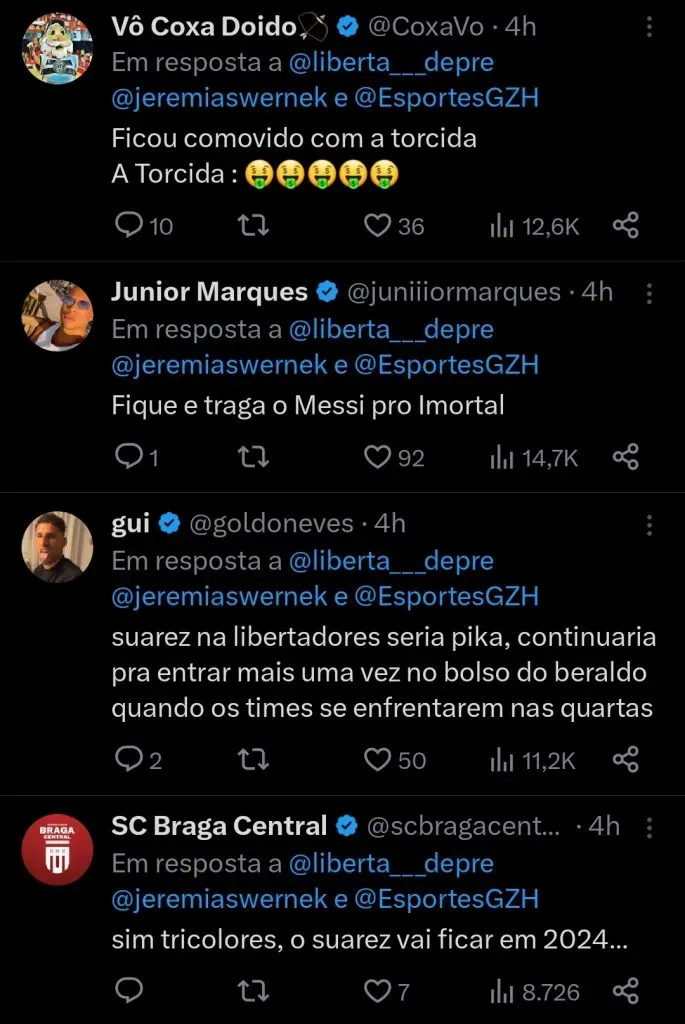Like gui's tweet about Libertadores
The width and height of the screenshot is (685, 1024).
pos(377,760)
